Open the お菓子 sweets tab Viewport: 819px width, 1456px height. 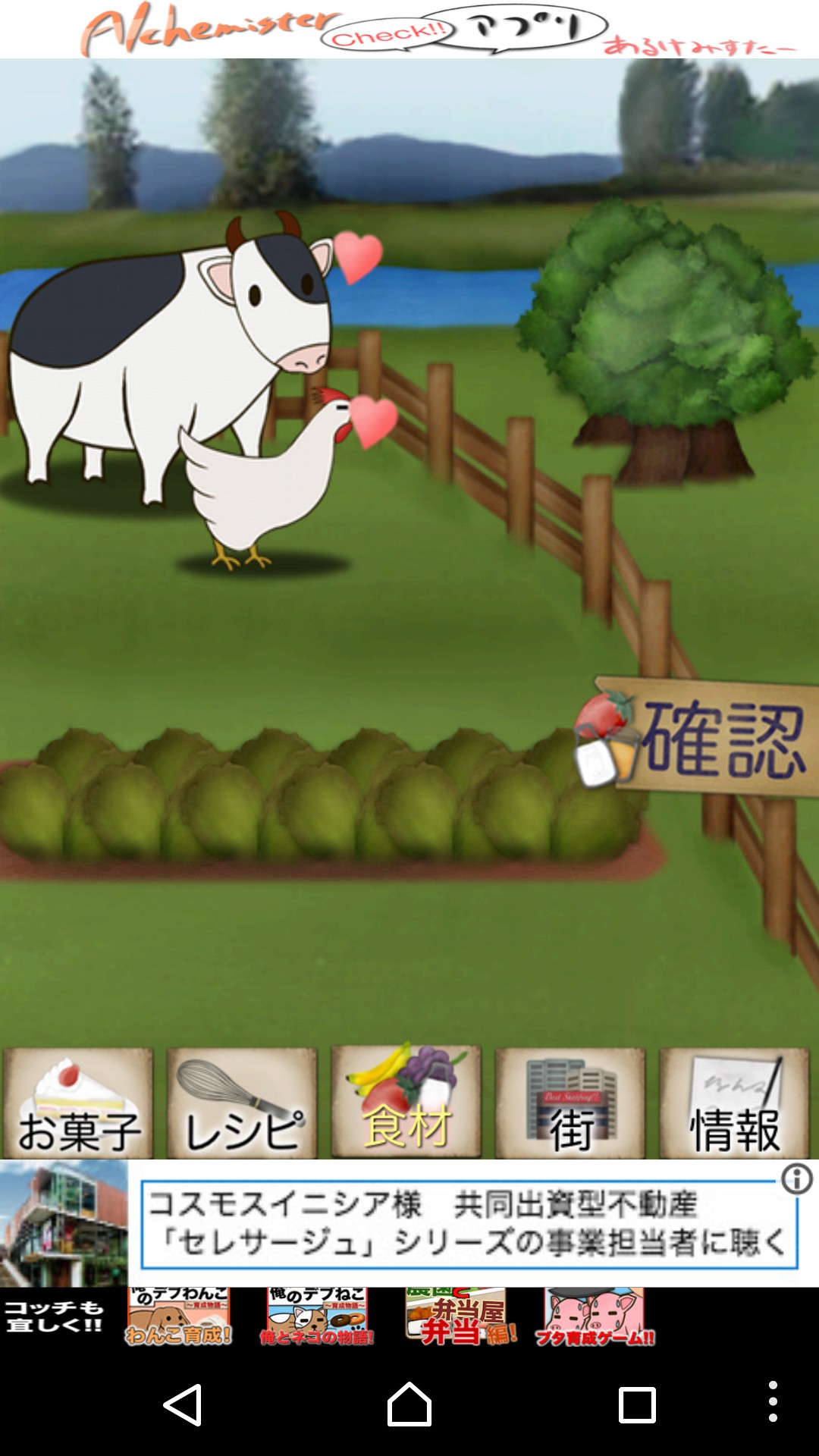[78, 1103]
